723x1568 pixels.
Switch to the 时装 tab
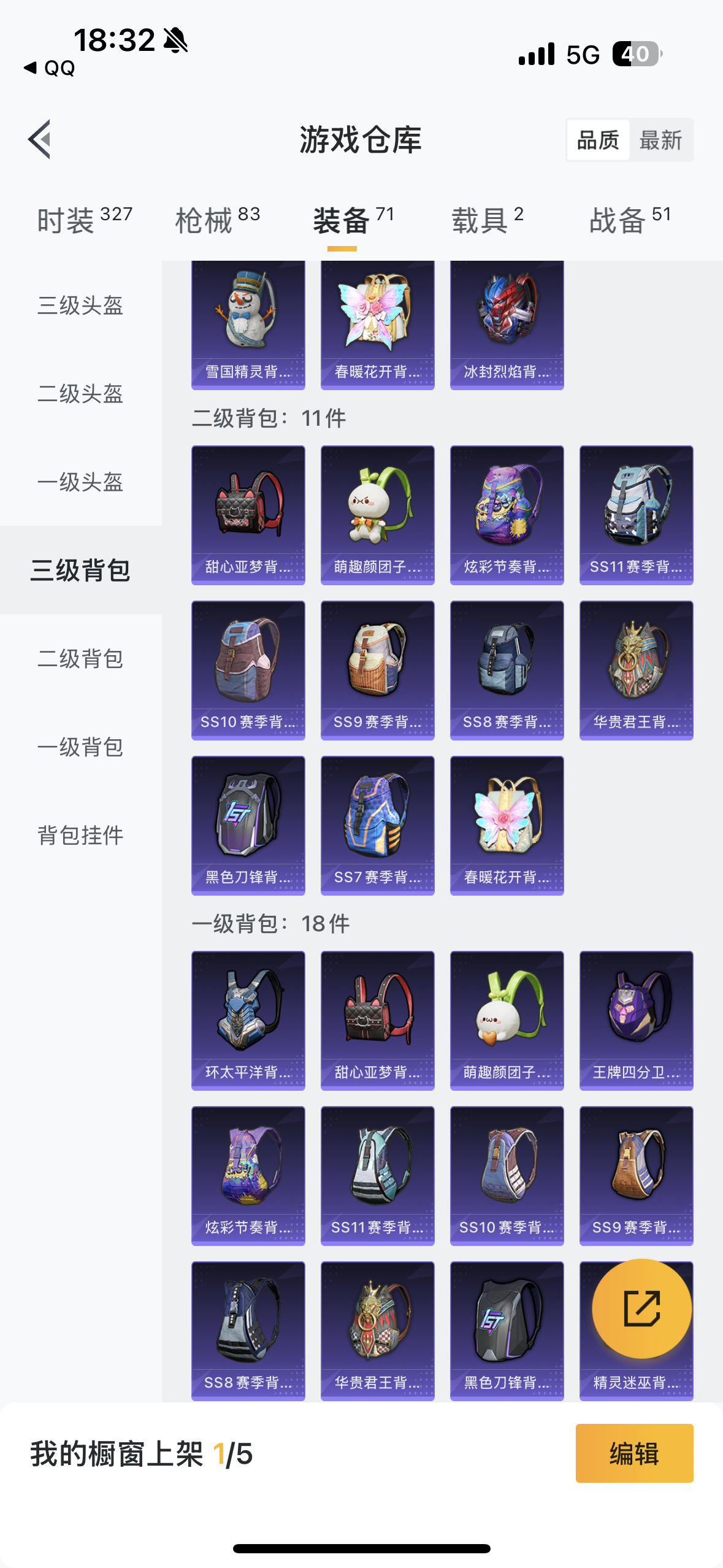pos(85,220)
